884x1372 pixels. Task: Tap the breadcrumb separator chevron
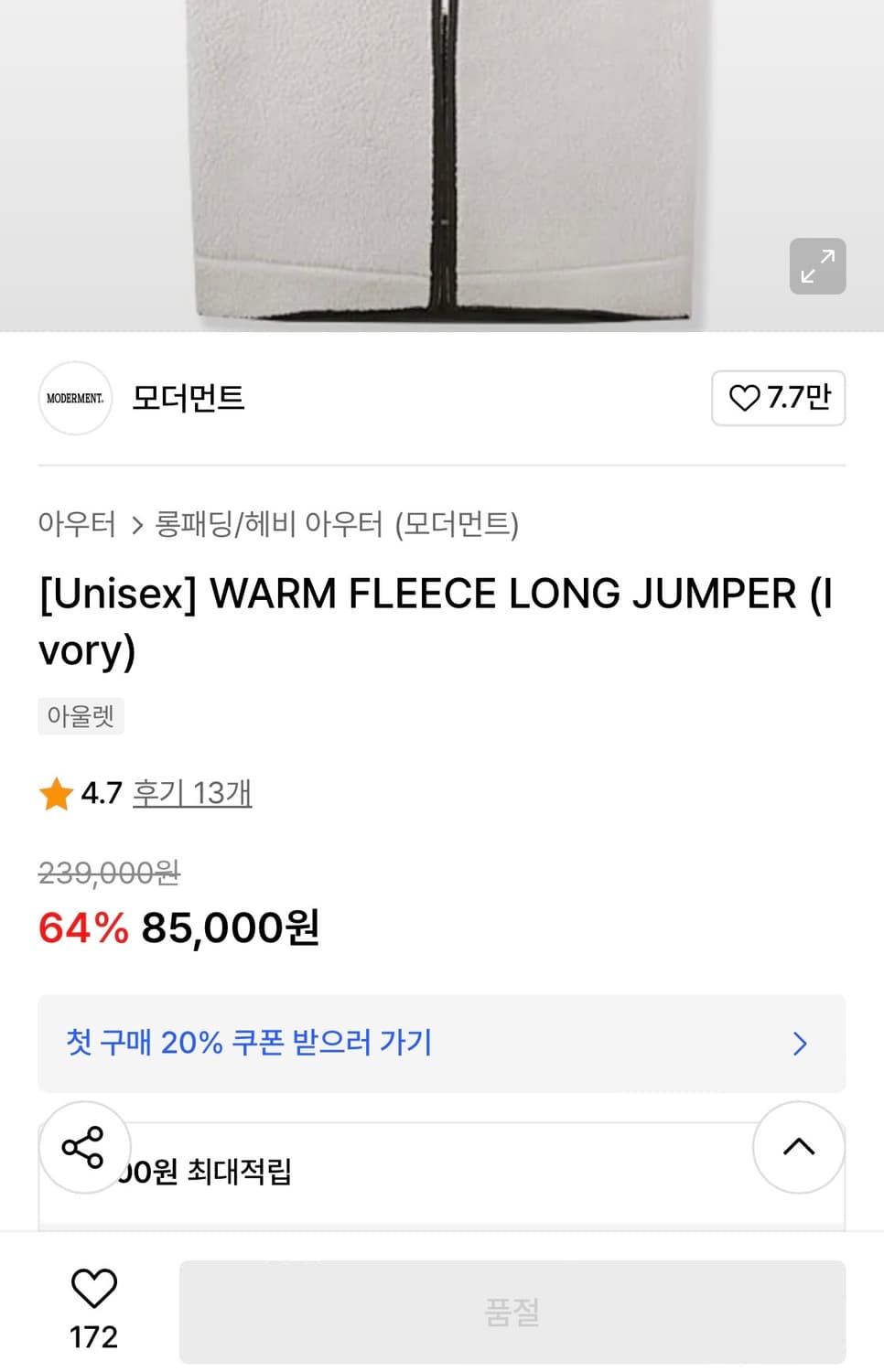tap(135, 525)
